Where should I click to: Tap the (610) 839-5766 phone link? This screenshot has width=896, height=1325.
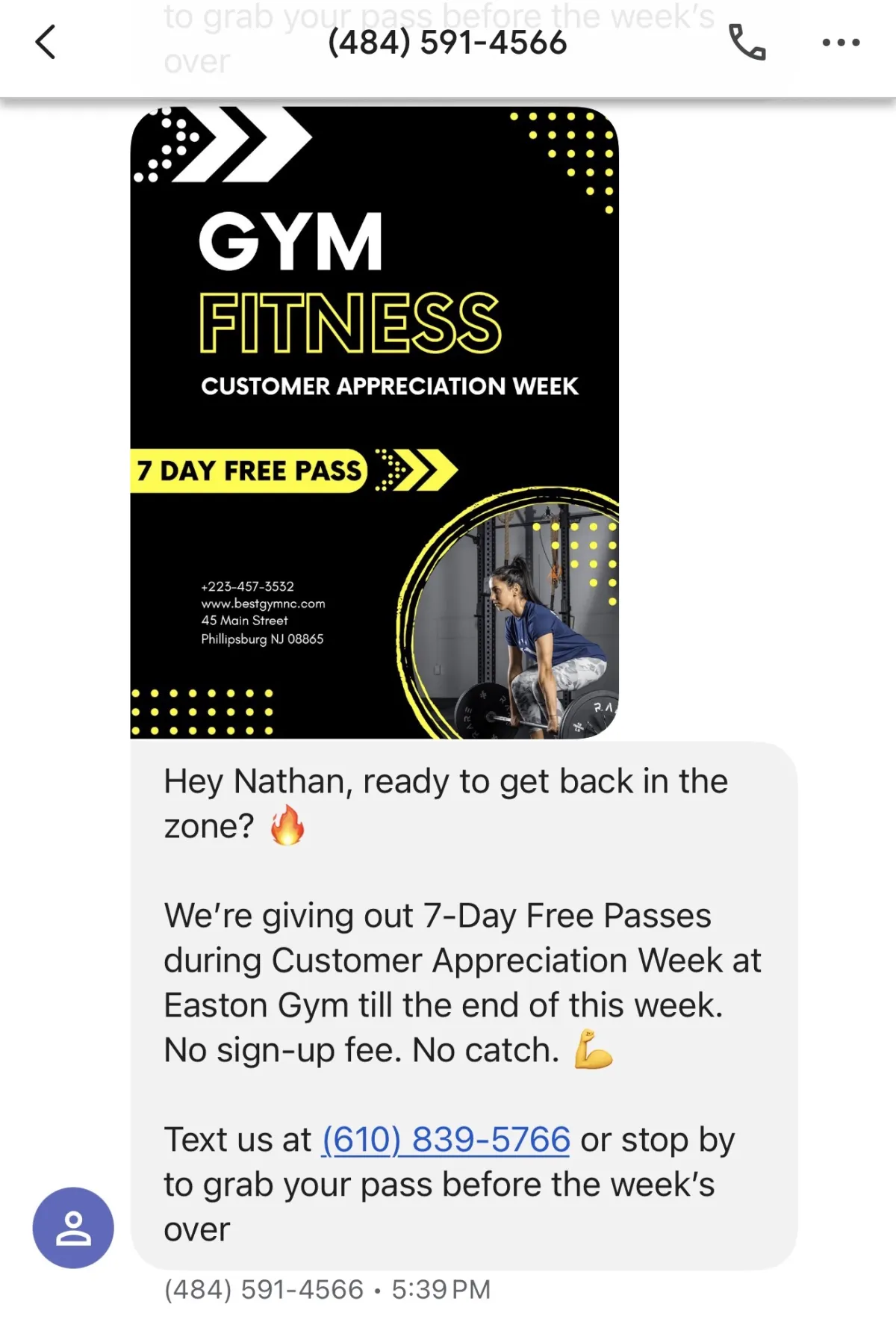point(446,1140)
